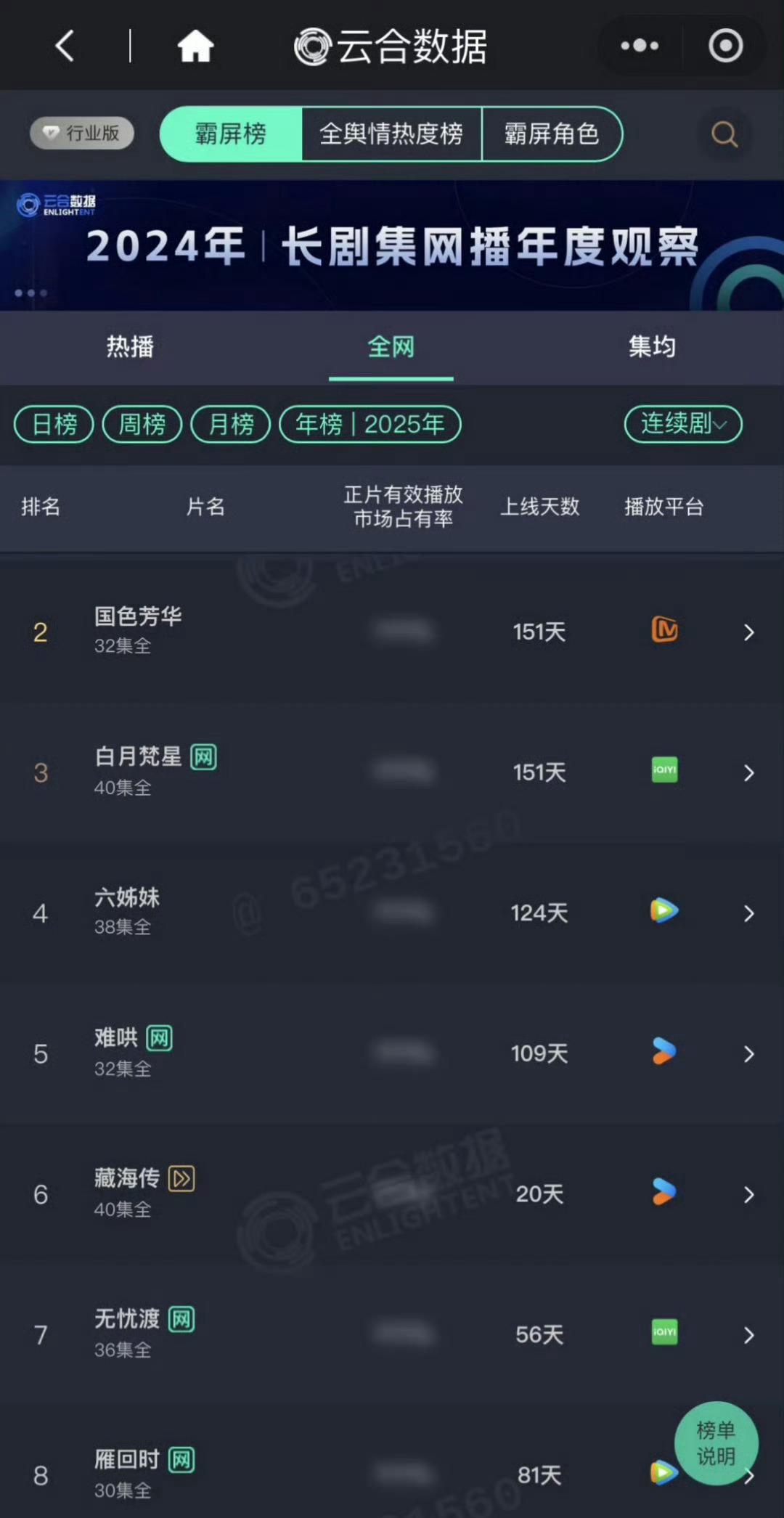Open details for 无忧渡
This screenshot has width=784, height=1518.
click(x=392, y=1334)
